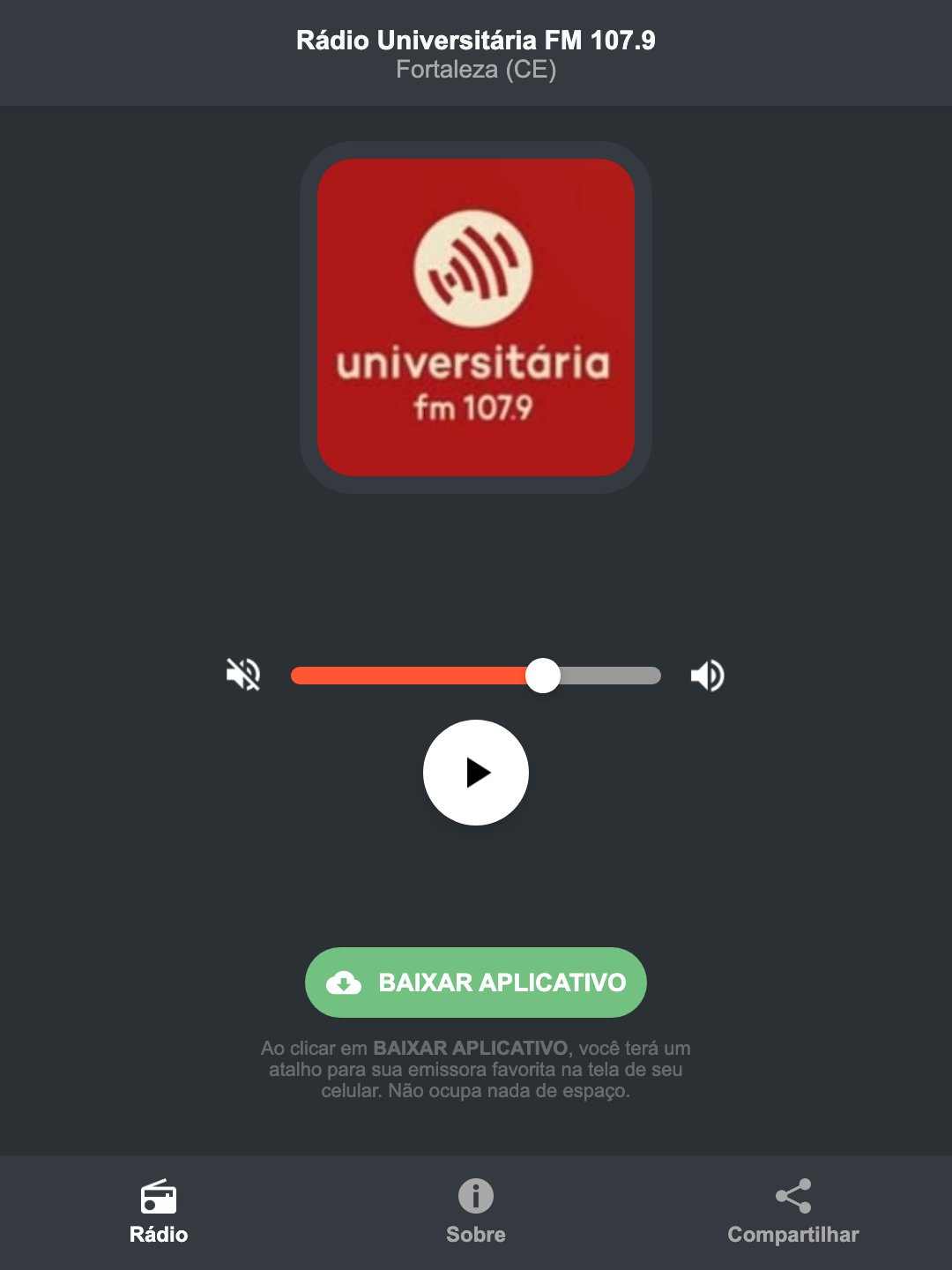This screenshot has height=1270, width=952.
Task: Click the BAIXAR APLICATIVO bold text in description
Action: [472, 1049]
